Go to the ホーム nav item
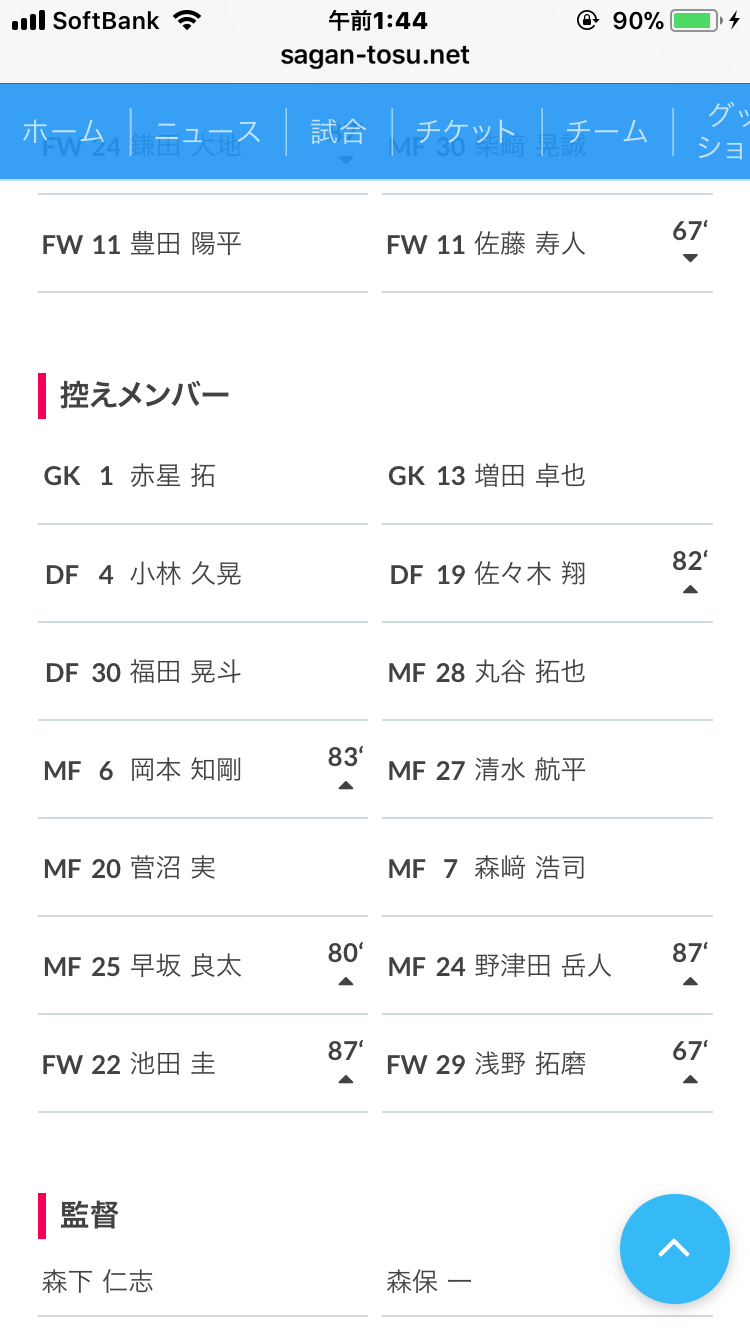 coord(64,132)
